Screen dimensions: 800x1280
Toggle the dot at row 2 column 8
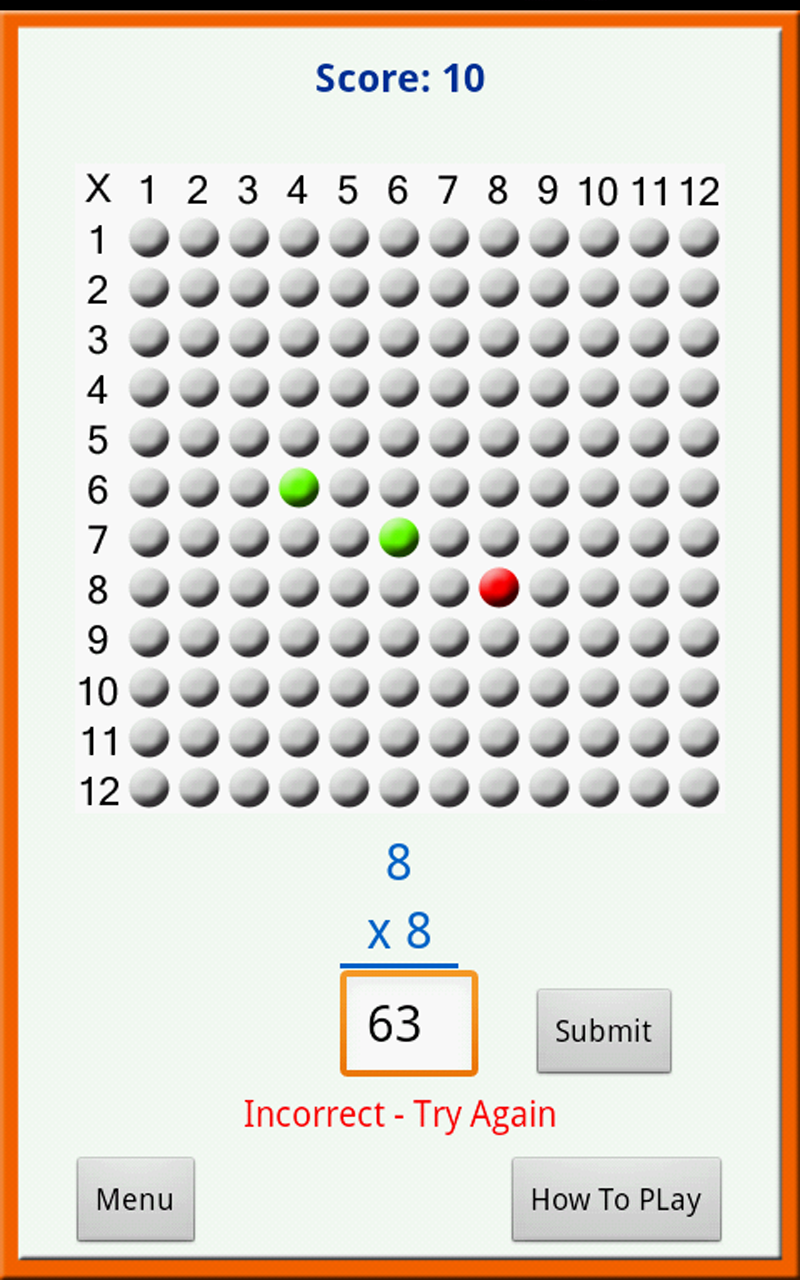[x=497, y=289]
